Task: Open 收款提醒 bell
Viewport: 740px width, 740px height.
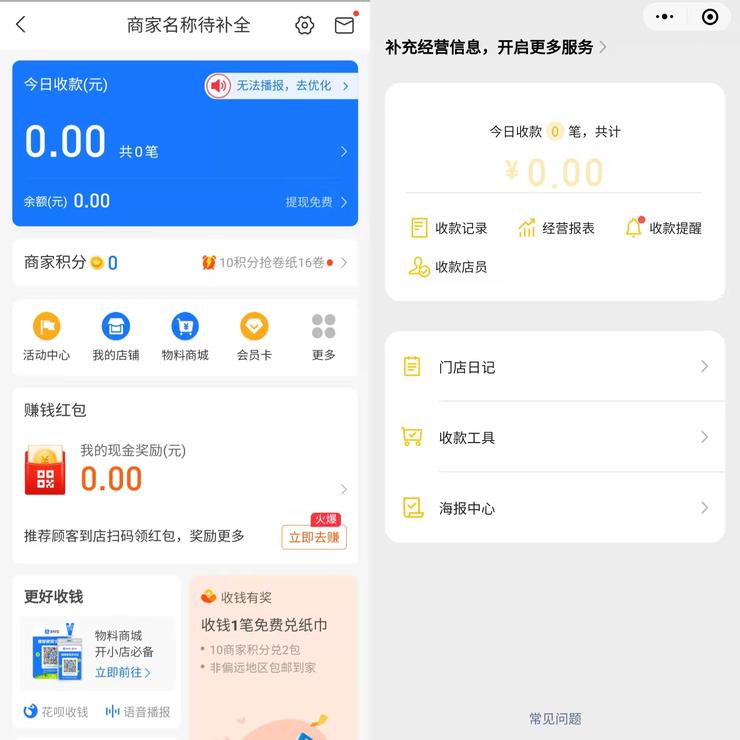Action: (x=663, y=228)
